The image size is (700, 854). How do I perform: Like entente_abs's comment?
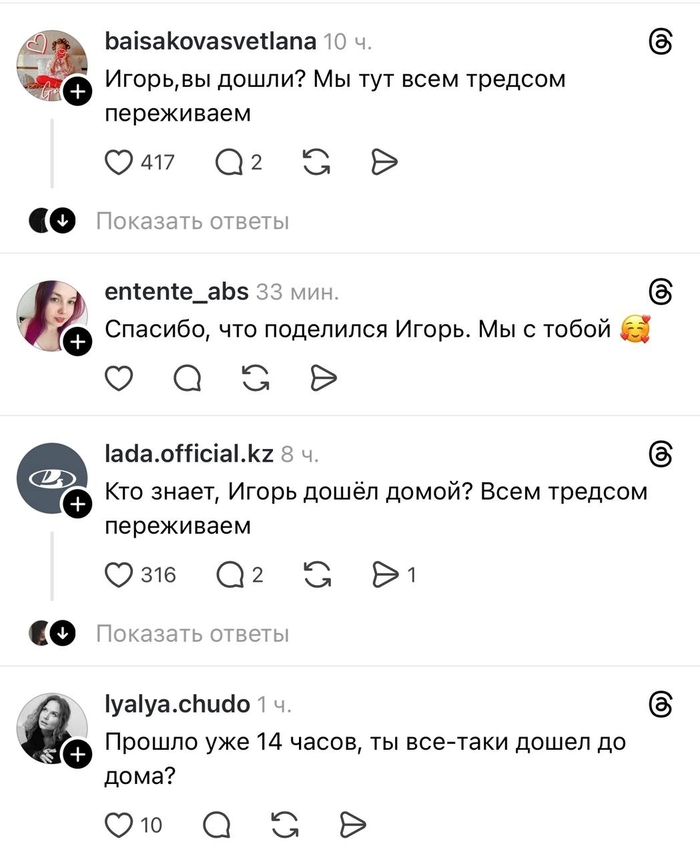pyautogui.click(x=119, y=377)
